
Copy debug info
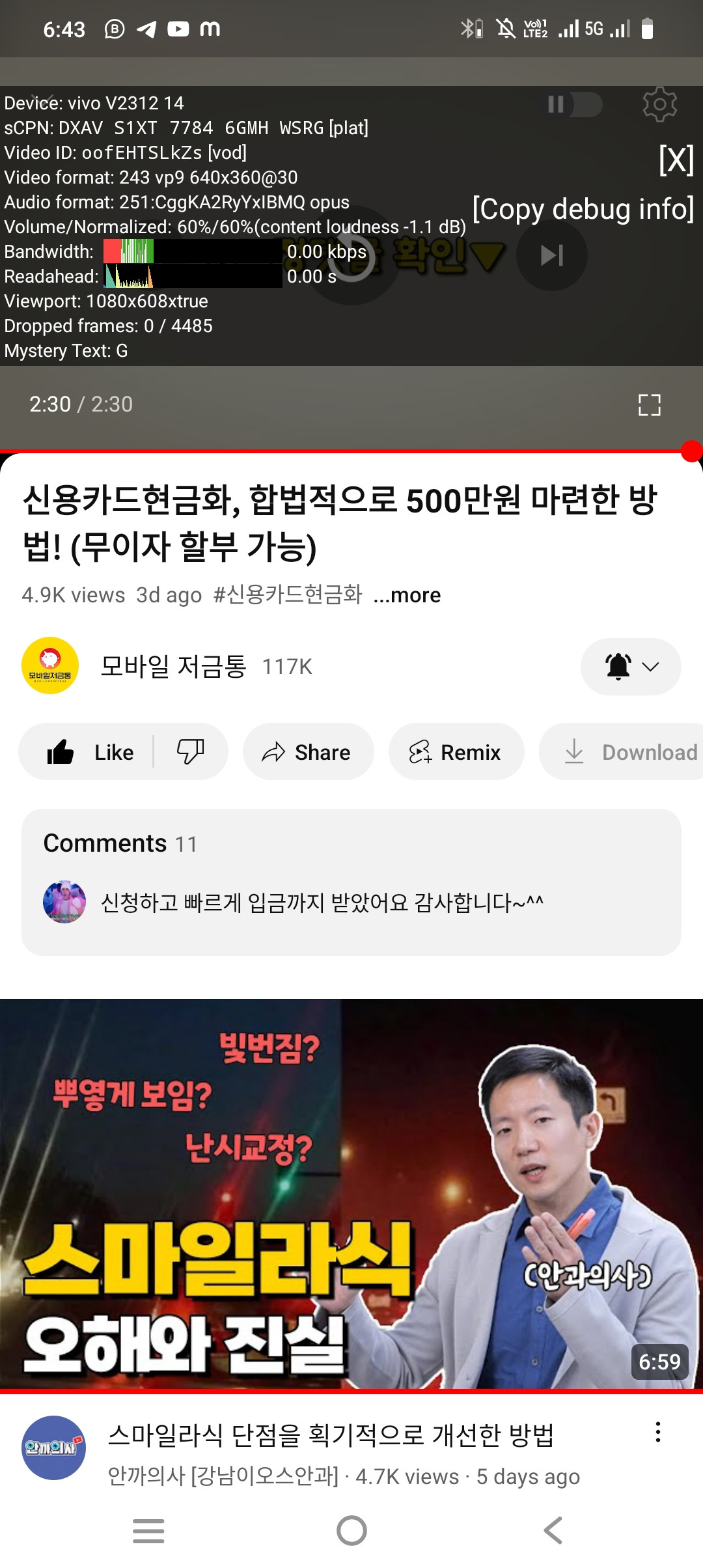point(583,209)
